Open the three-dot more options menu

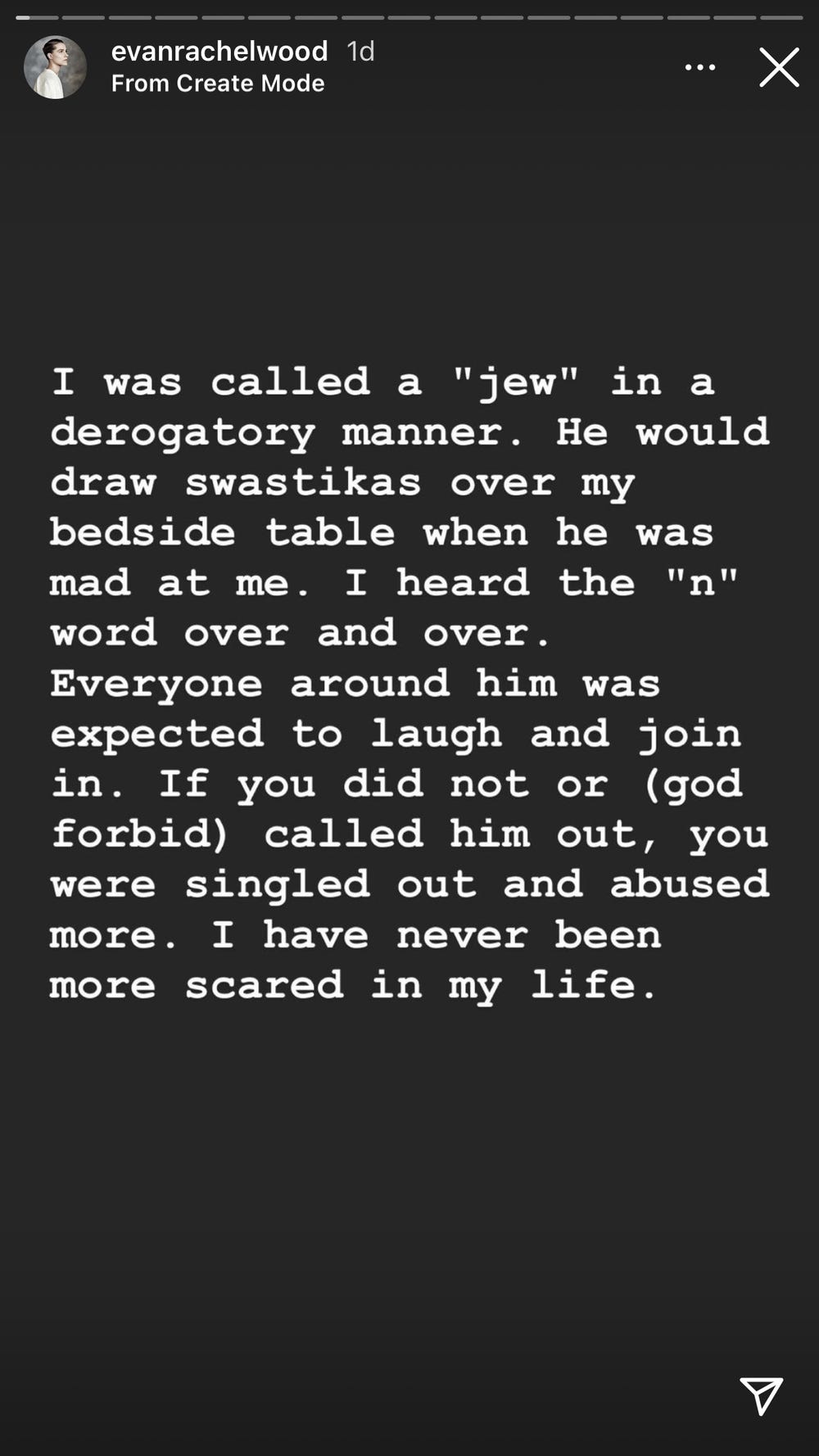(699, 68)
